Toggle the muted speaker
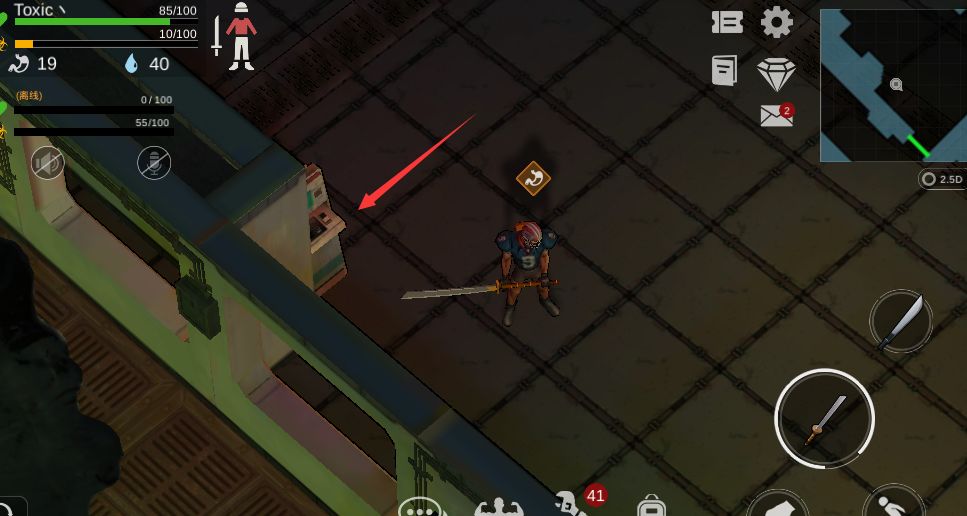The image size is (967, 516). [48, 162]
